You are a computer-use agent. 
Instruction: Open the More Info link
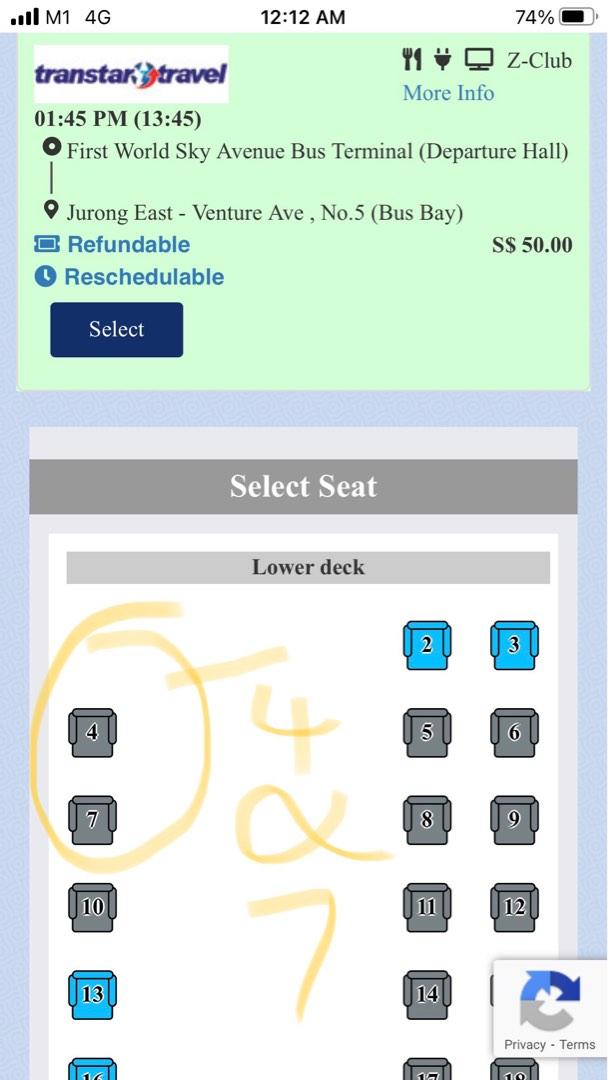point(448,93)
